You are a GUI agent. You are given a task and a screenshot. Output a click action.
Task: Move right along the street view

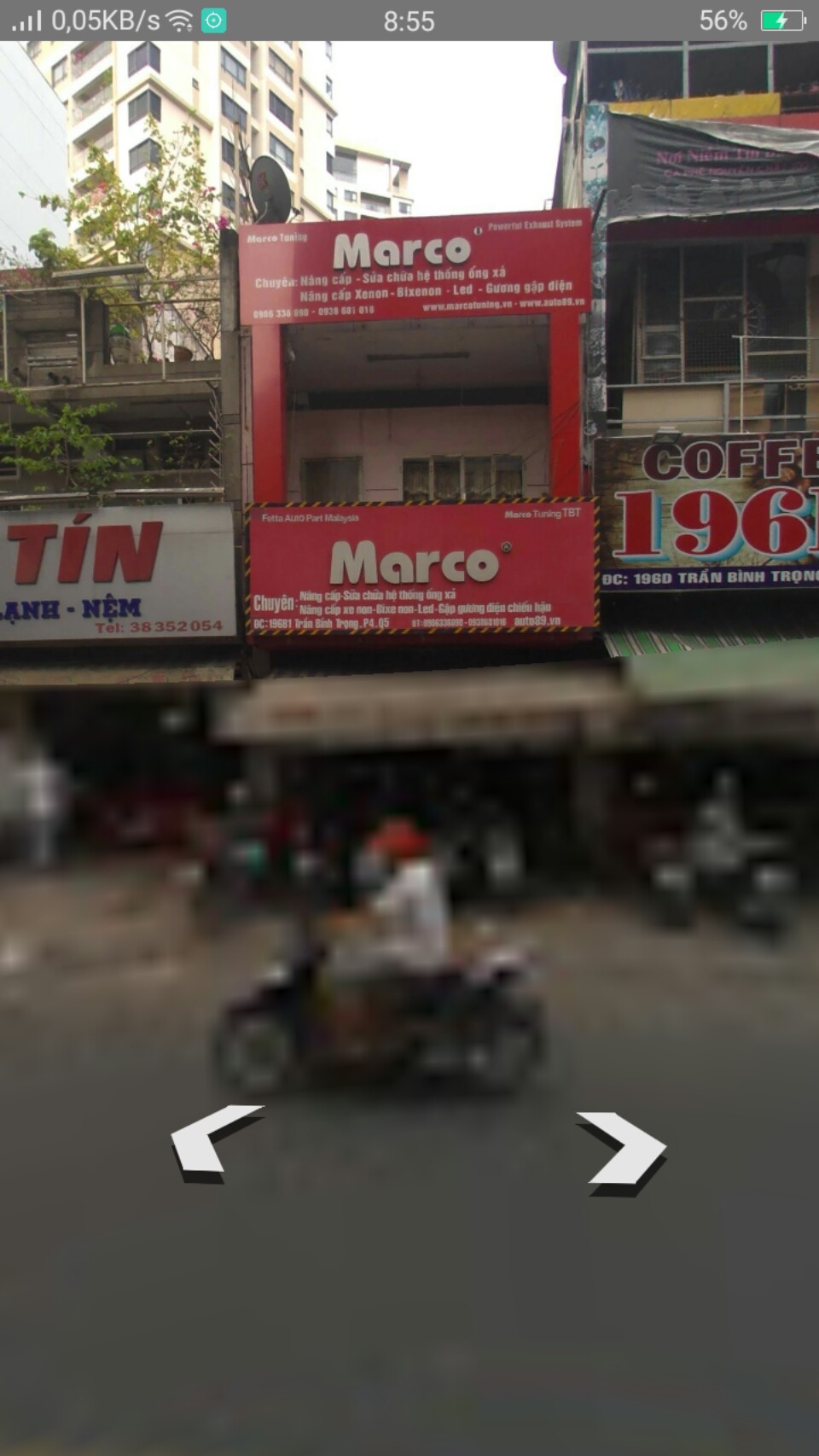624,1150
